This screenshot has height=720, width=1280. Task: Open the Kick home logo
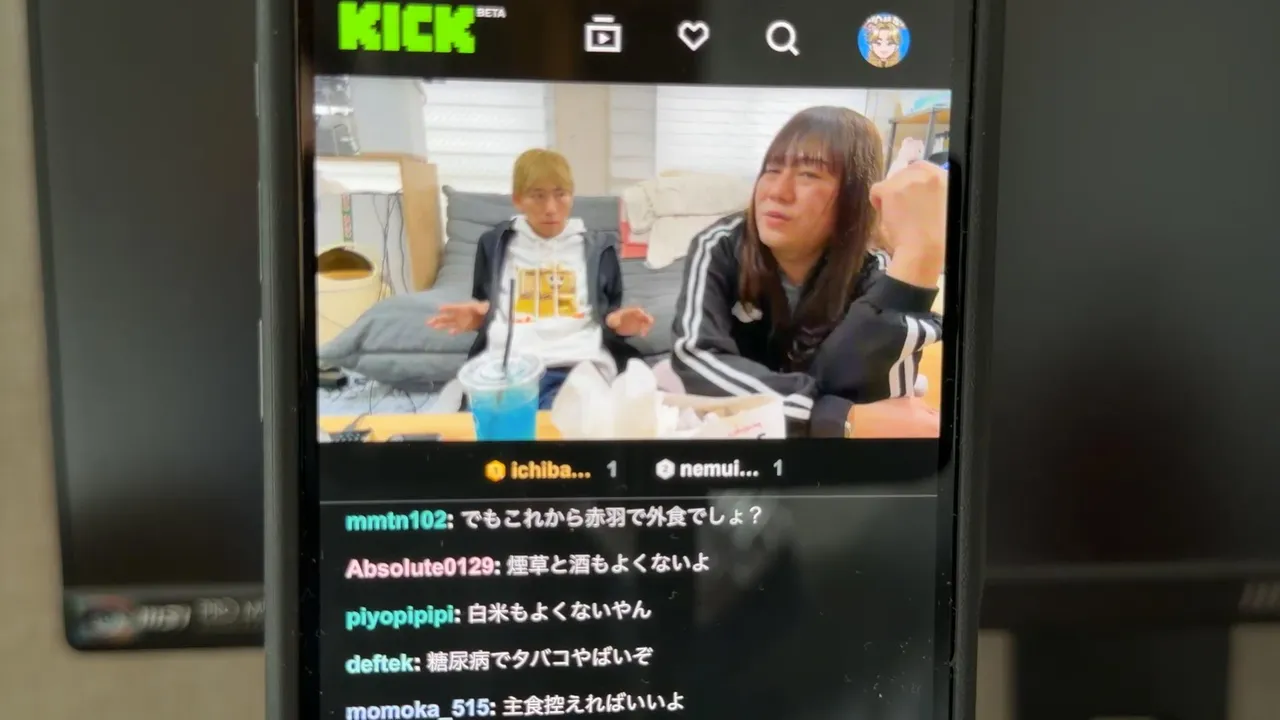click(x=408, y=28)
